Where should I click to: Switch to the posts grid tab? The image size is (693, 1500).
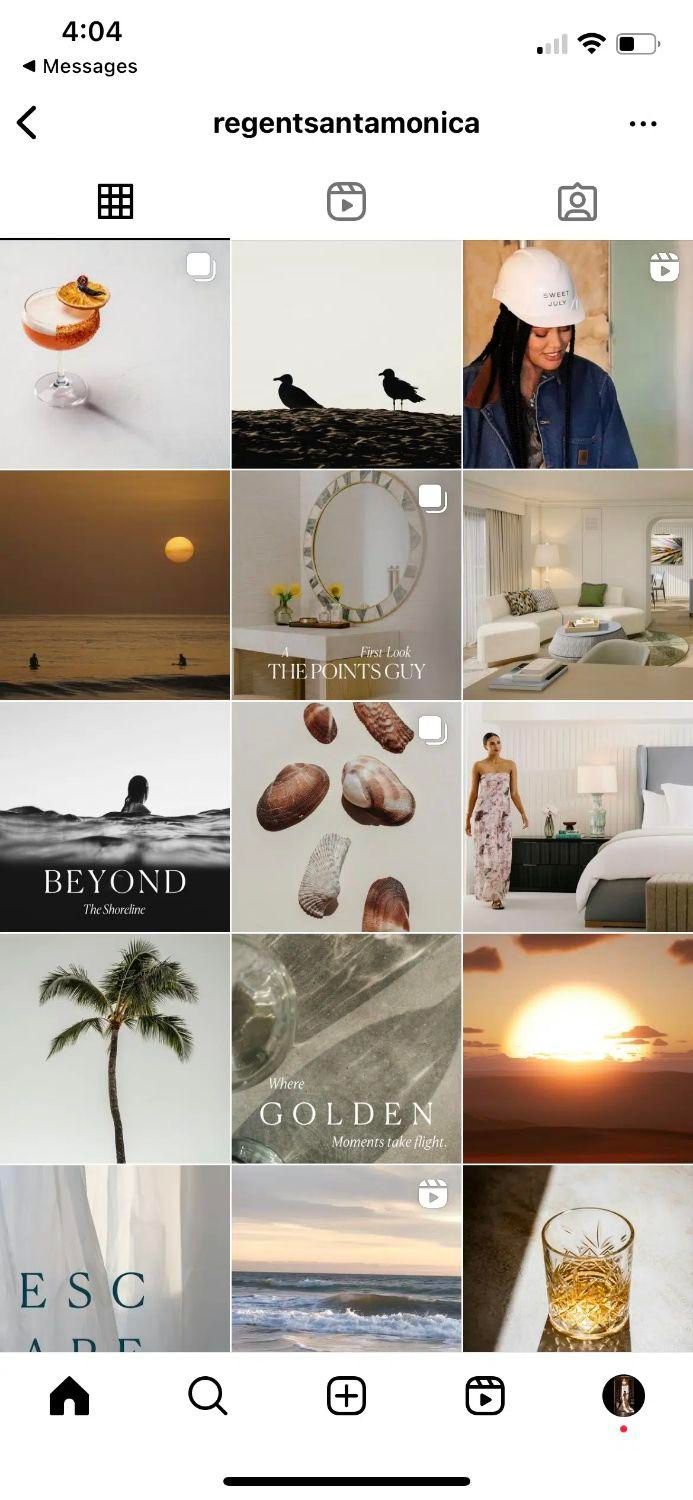pyautogui.click(x=115, y=202)
